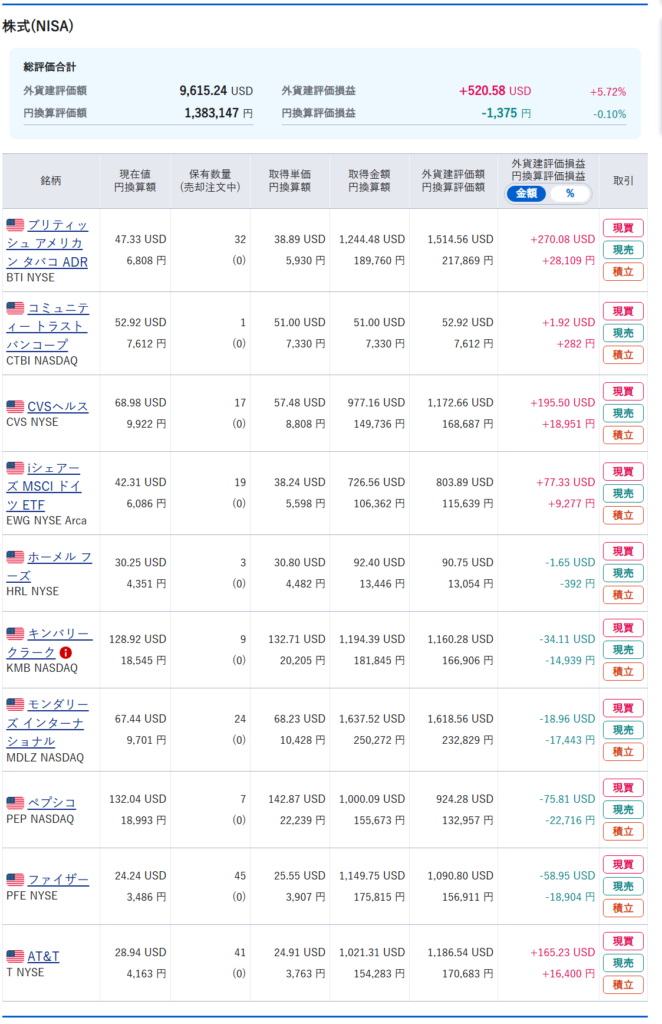Tap 積立 for the EWG ETF

click(x=623, y=515)
